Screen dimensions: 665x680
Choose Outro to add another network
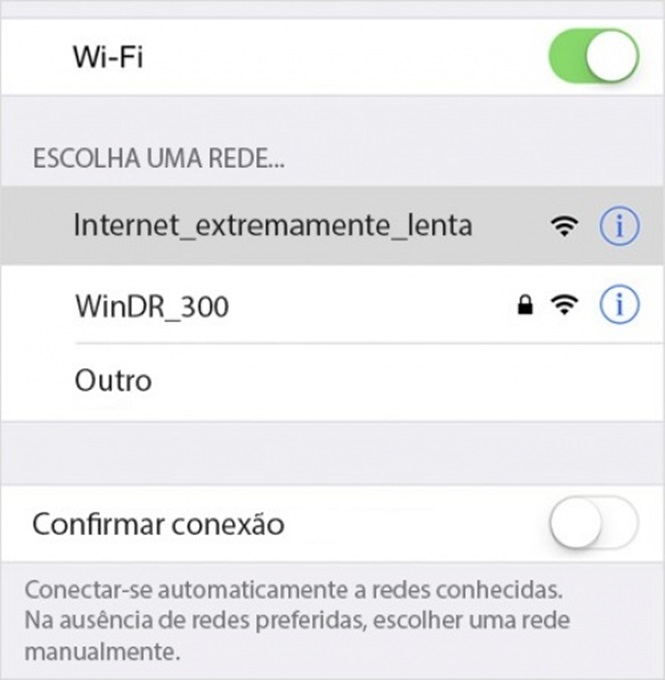113,381
